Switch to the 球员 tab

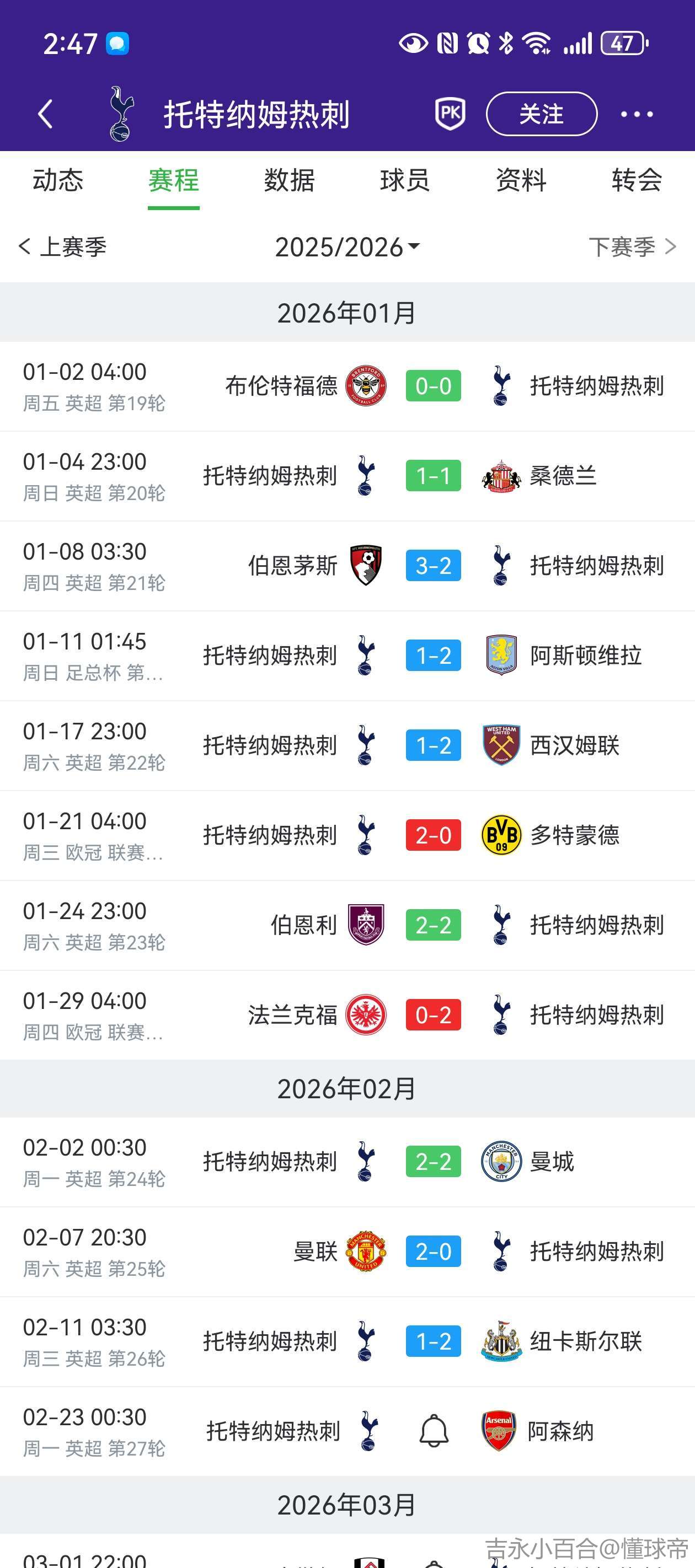(405, 180)
